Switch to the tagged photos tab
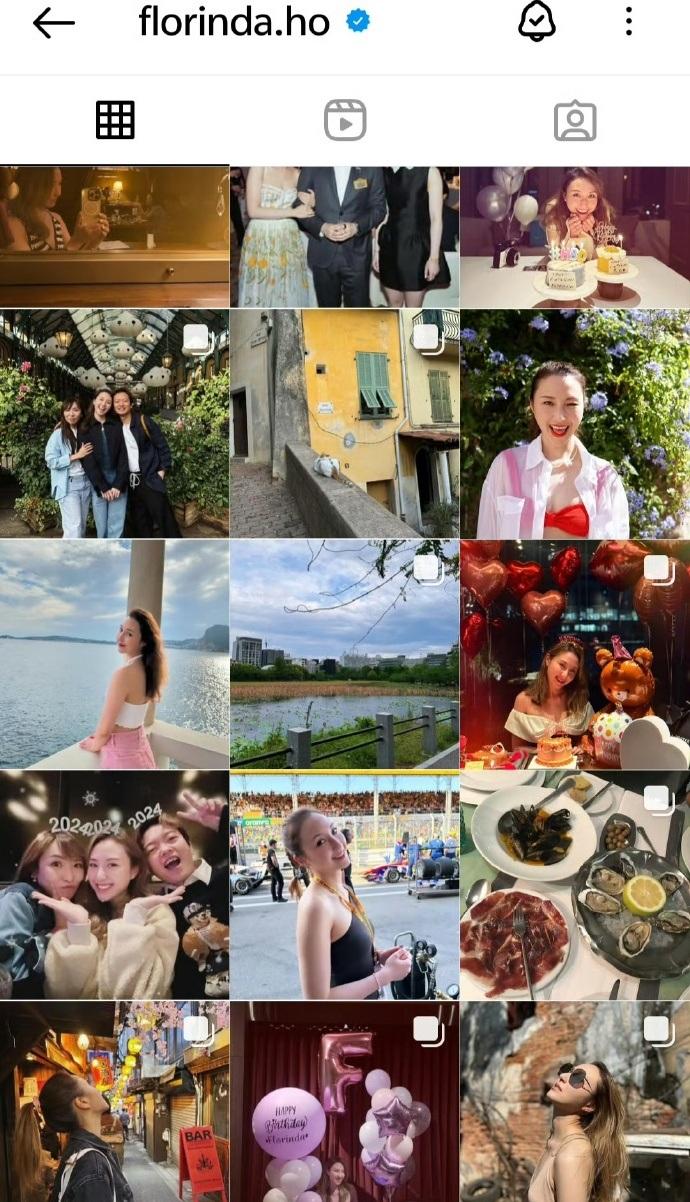 [575, 121]
